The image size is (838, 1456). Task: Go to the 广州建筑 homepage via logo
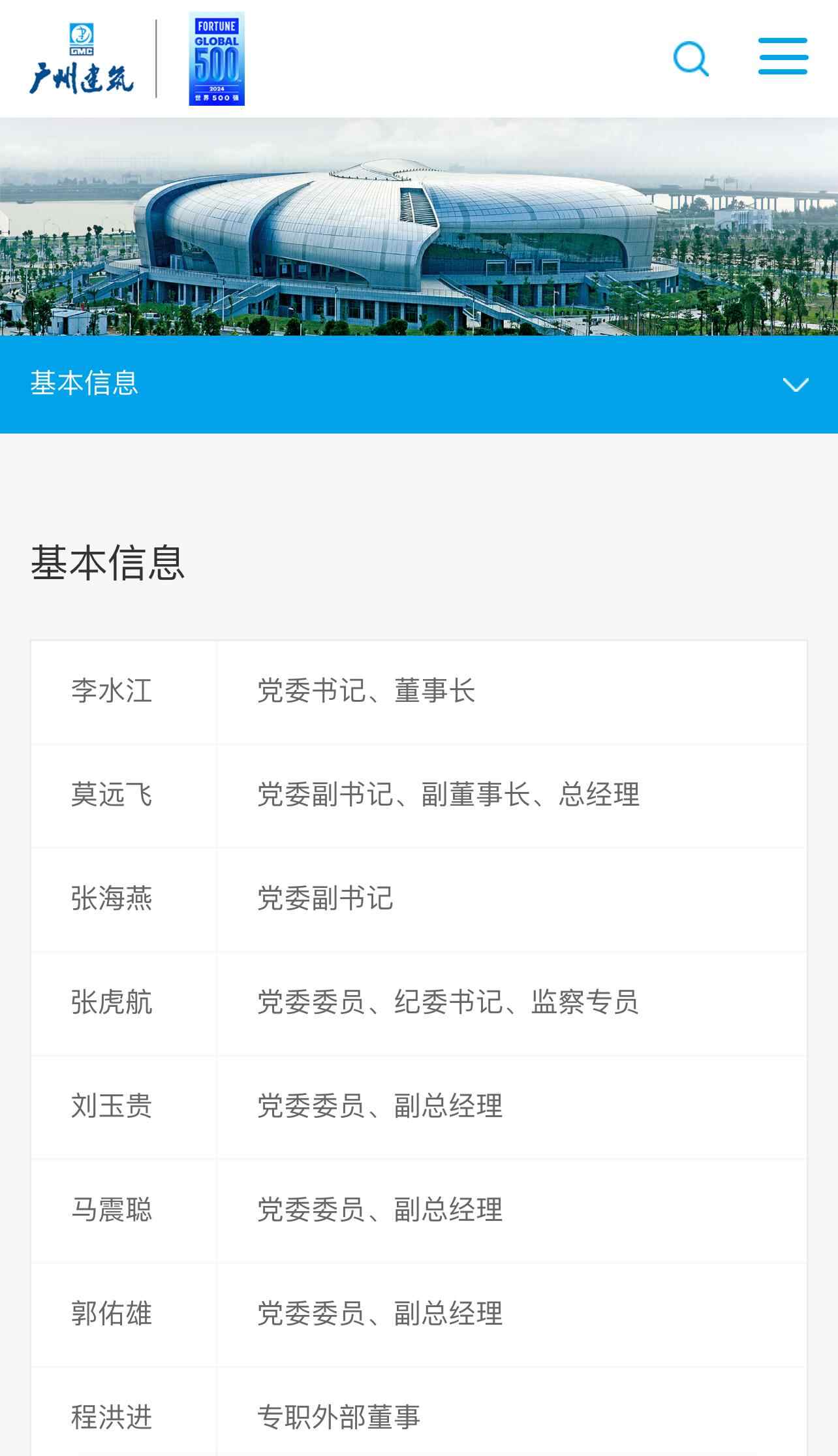[82, 60]
